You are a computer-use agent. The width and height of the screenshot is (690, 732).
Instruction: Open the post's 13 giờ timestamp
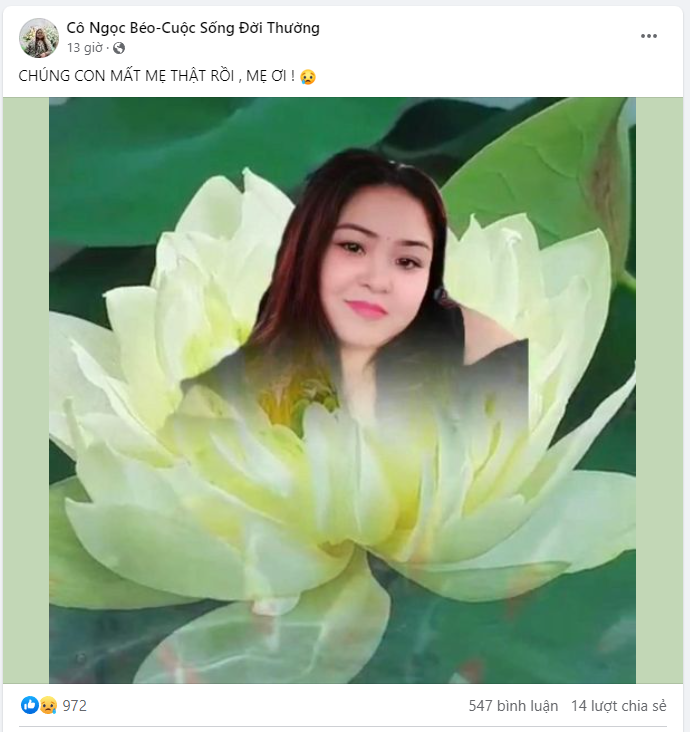[x=85, y=48]
